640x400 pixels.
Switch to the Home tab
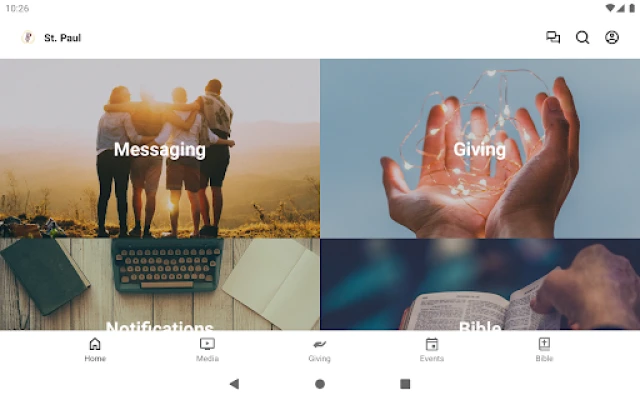tap(95, 350)
